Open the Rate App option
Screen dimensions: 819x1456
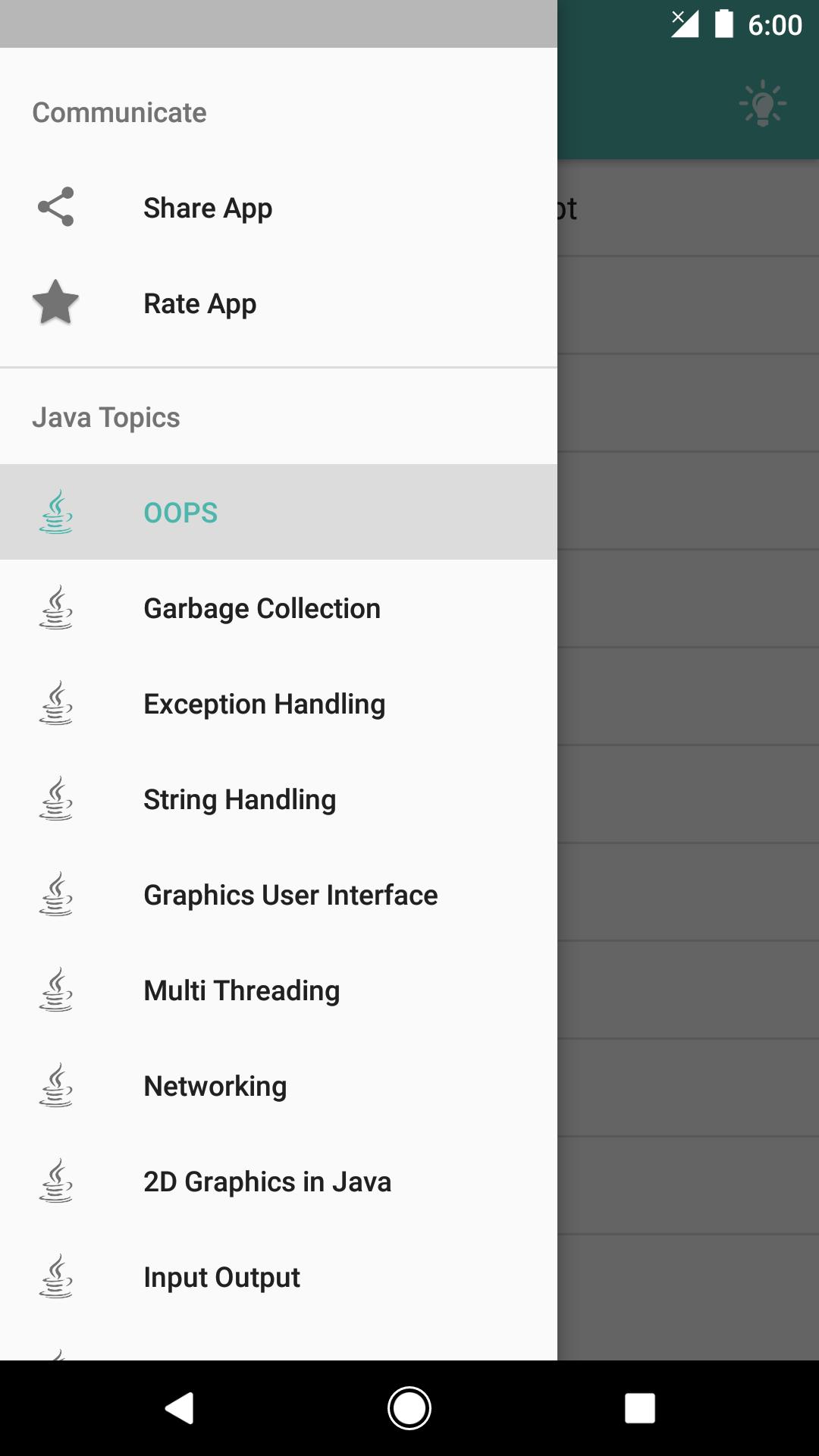pos(200,303)
